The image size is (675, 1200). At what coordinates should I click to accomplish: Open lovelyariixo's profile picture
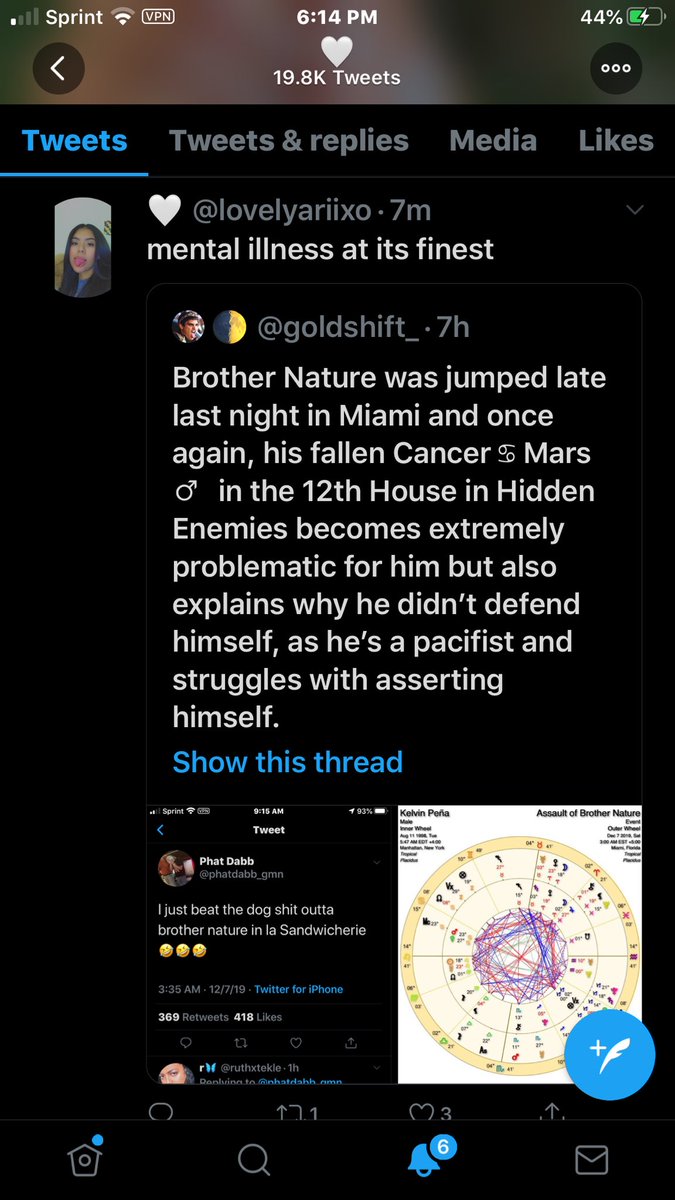(x=82, y=246)
